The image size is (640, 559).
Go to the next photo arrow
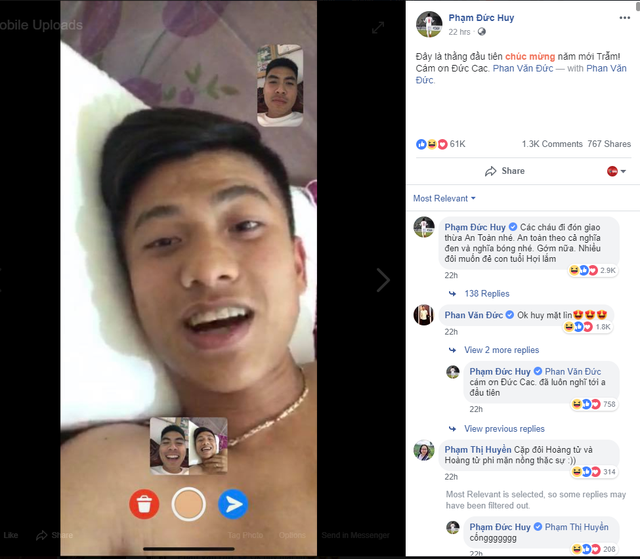[383, 281]
